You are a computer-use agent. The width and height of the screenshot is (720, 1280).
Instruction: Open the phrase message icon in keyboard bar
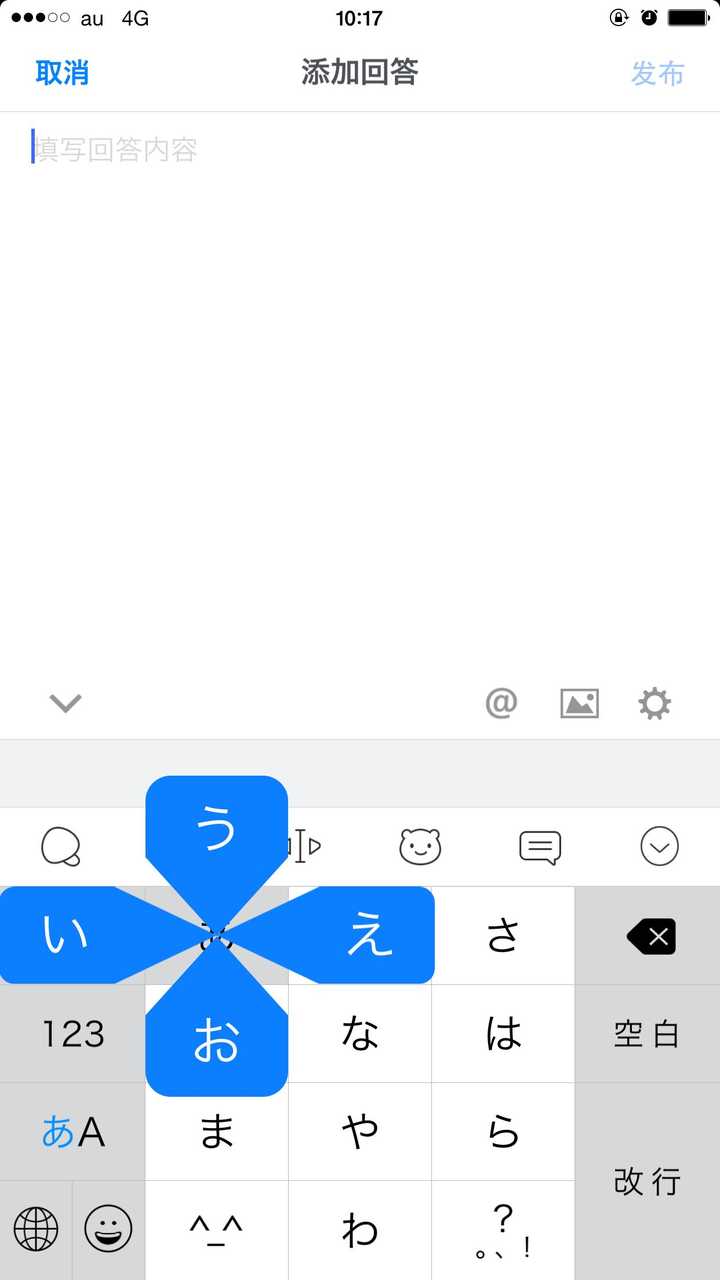540,847
